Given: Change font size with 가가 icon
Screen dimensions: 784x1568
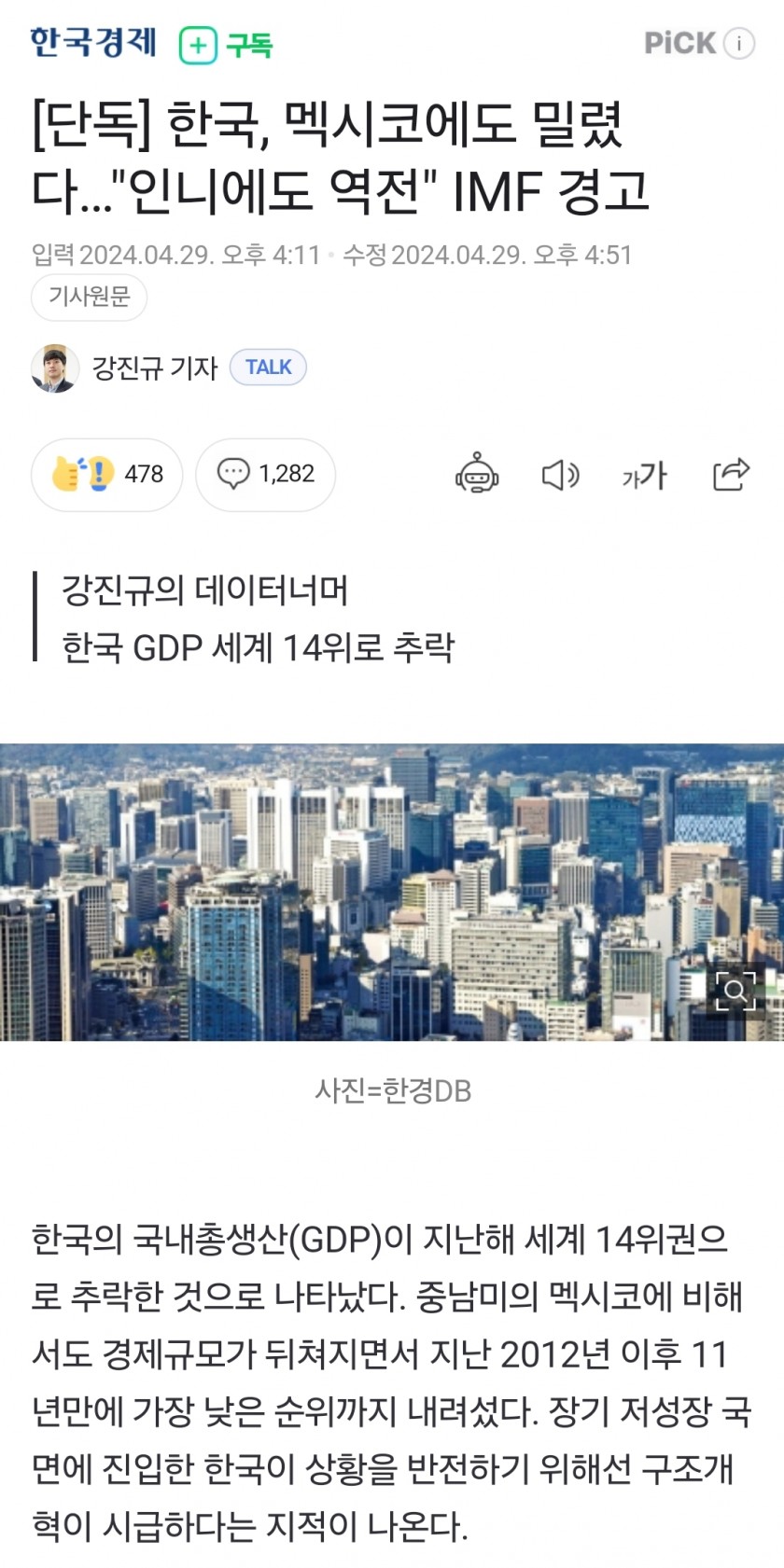Looking at the screenshot, I should [x=644, y=475].
